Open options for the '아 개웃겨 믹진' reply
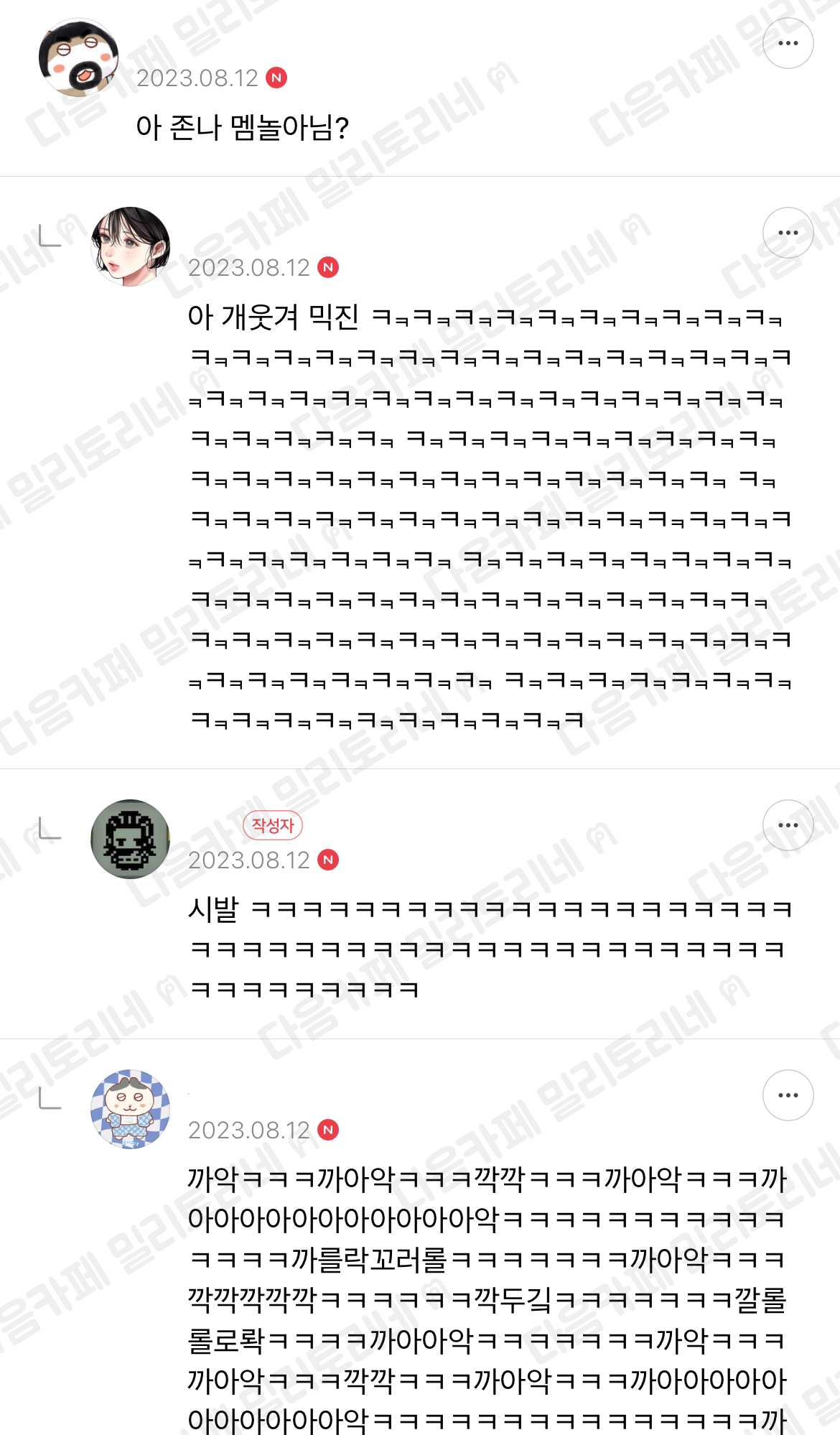Screen dimensions: 840x1435 tap(788, 233)
